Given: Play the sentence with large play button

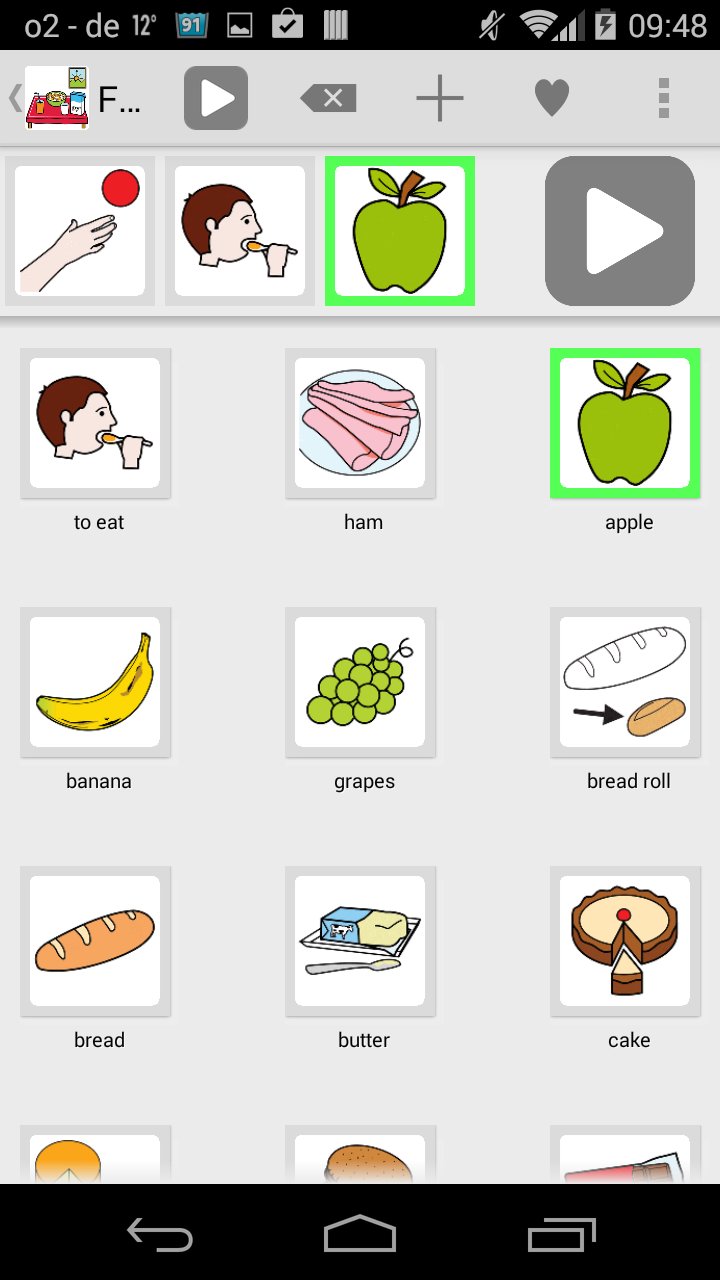Looking at the screenshot, I should (x=620, y=231).
